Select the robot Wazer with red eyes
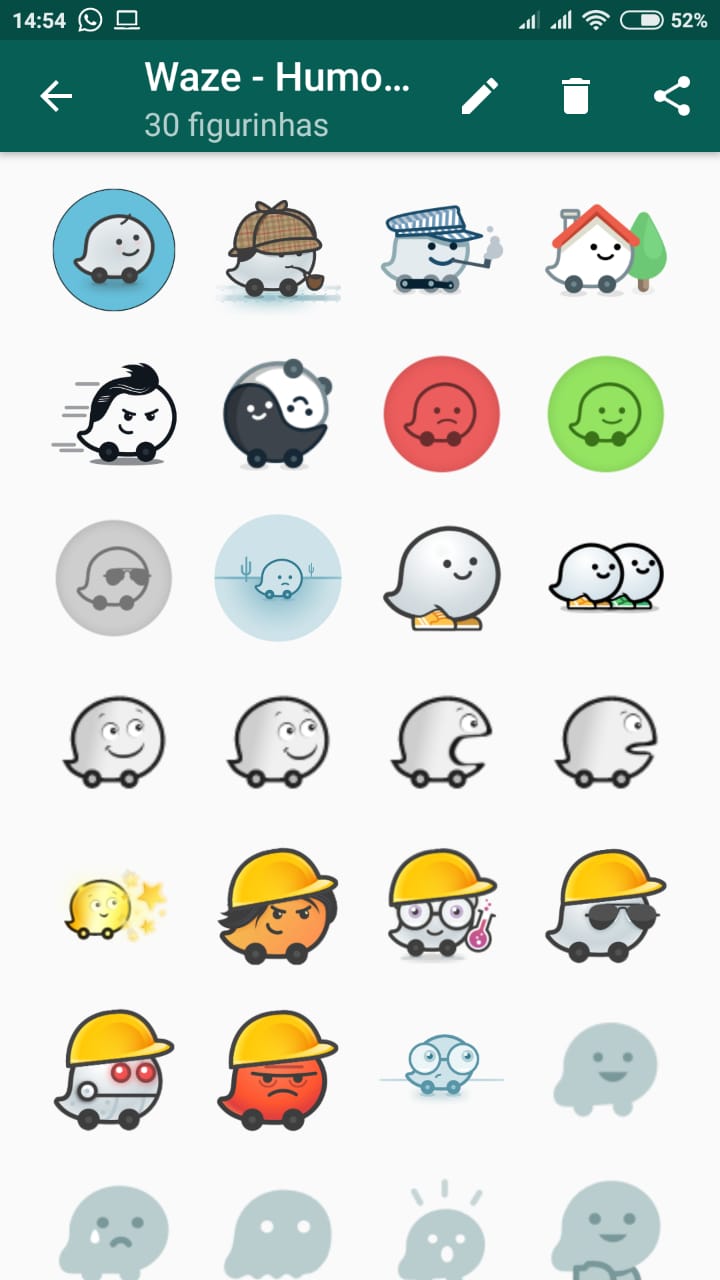This screenshot has height=1280, width=720. 113,1068
